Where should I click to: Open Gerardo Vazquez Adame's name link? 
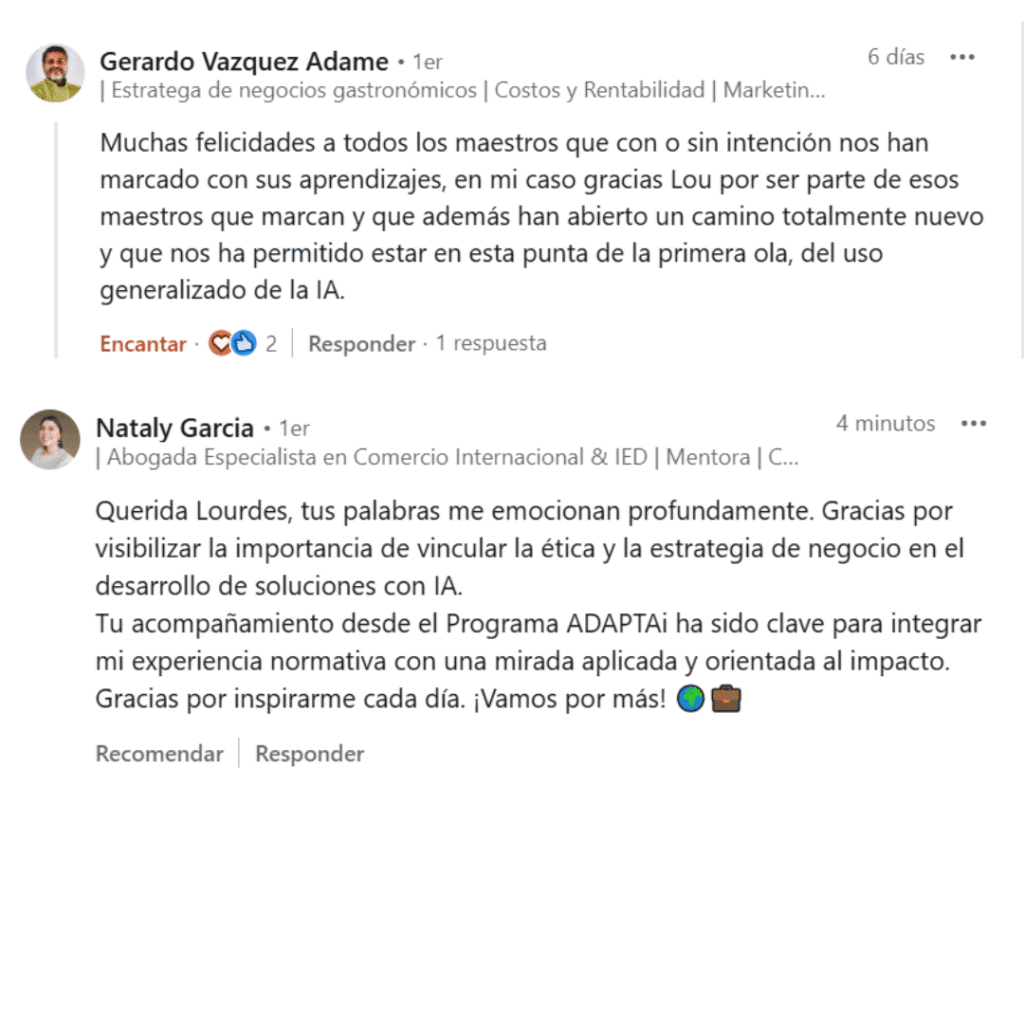tap(244, 62)
